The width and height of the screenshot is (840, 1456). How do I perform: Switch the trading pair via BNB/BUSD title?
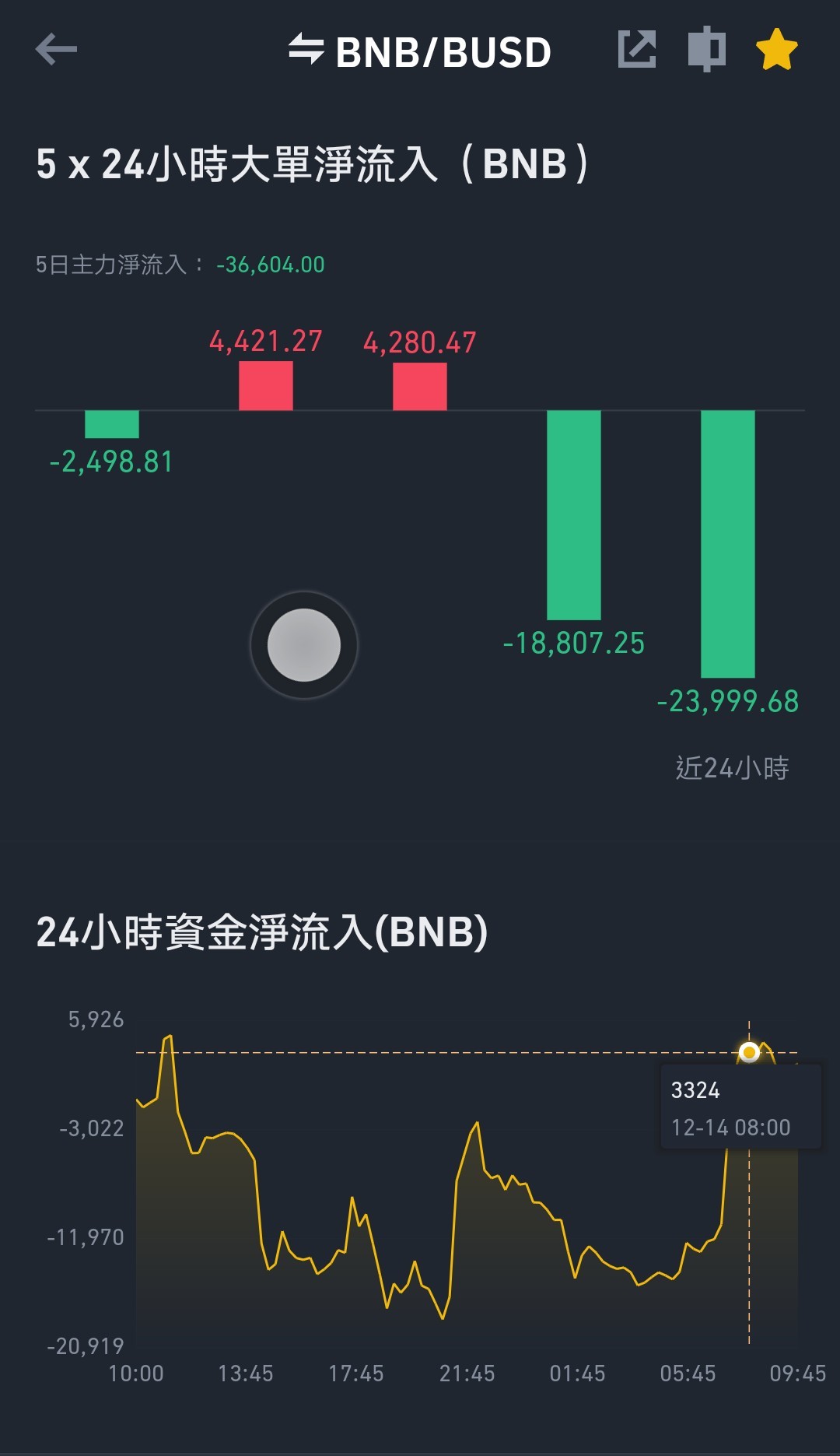pyautogui.click(x=420, y=51)
